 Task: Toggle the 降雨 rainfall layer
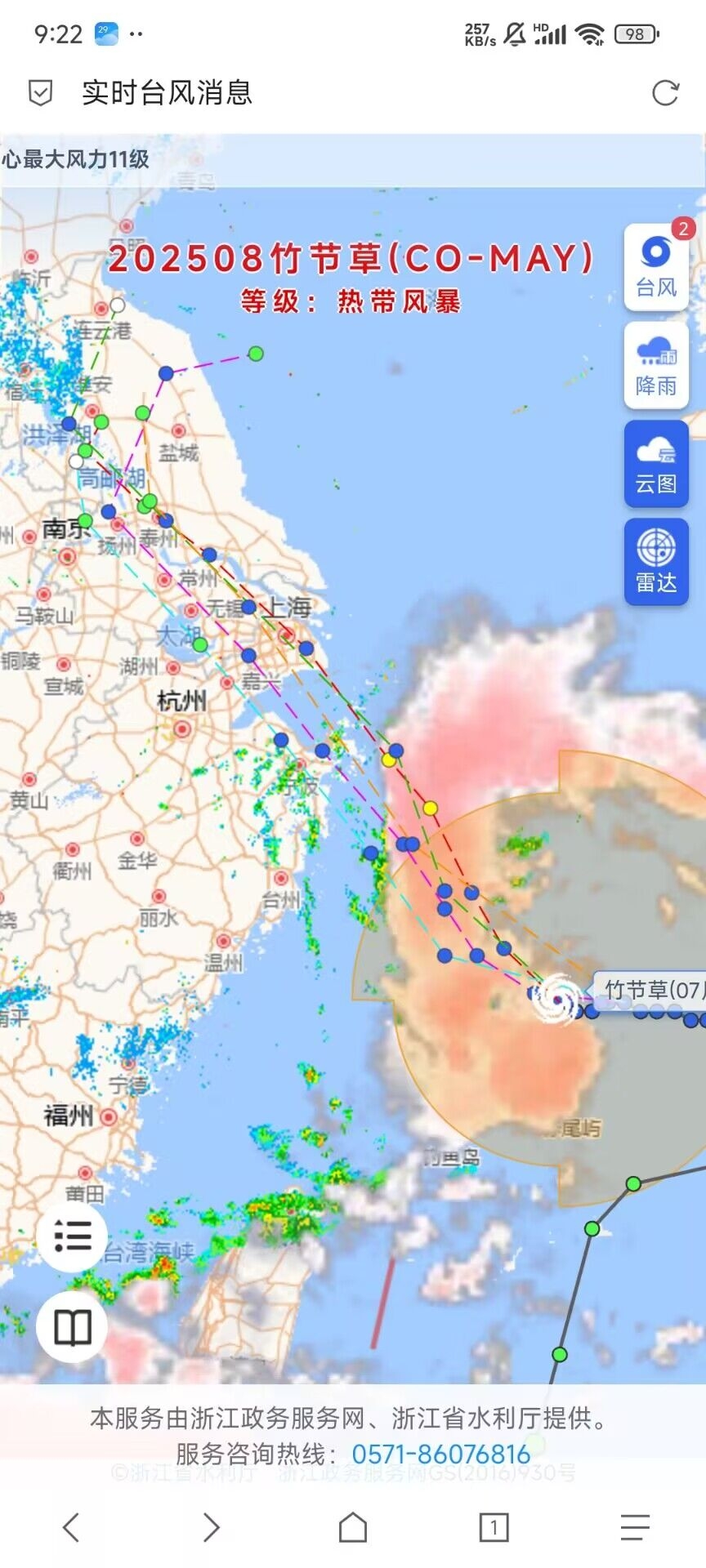pos(657,366)
